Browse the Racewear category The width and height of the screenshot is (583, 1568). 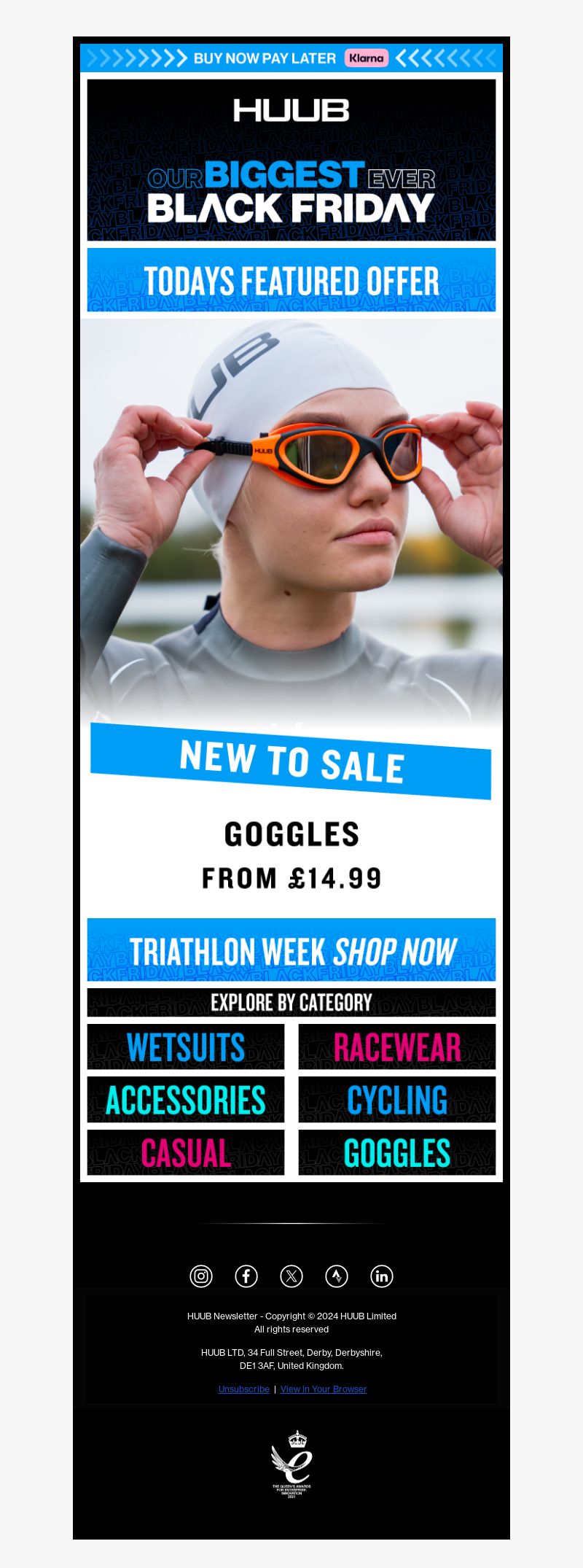[x=397, y=1047]
